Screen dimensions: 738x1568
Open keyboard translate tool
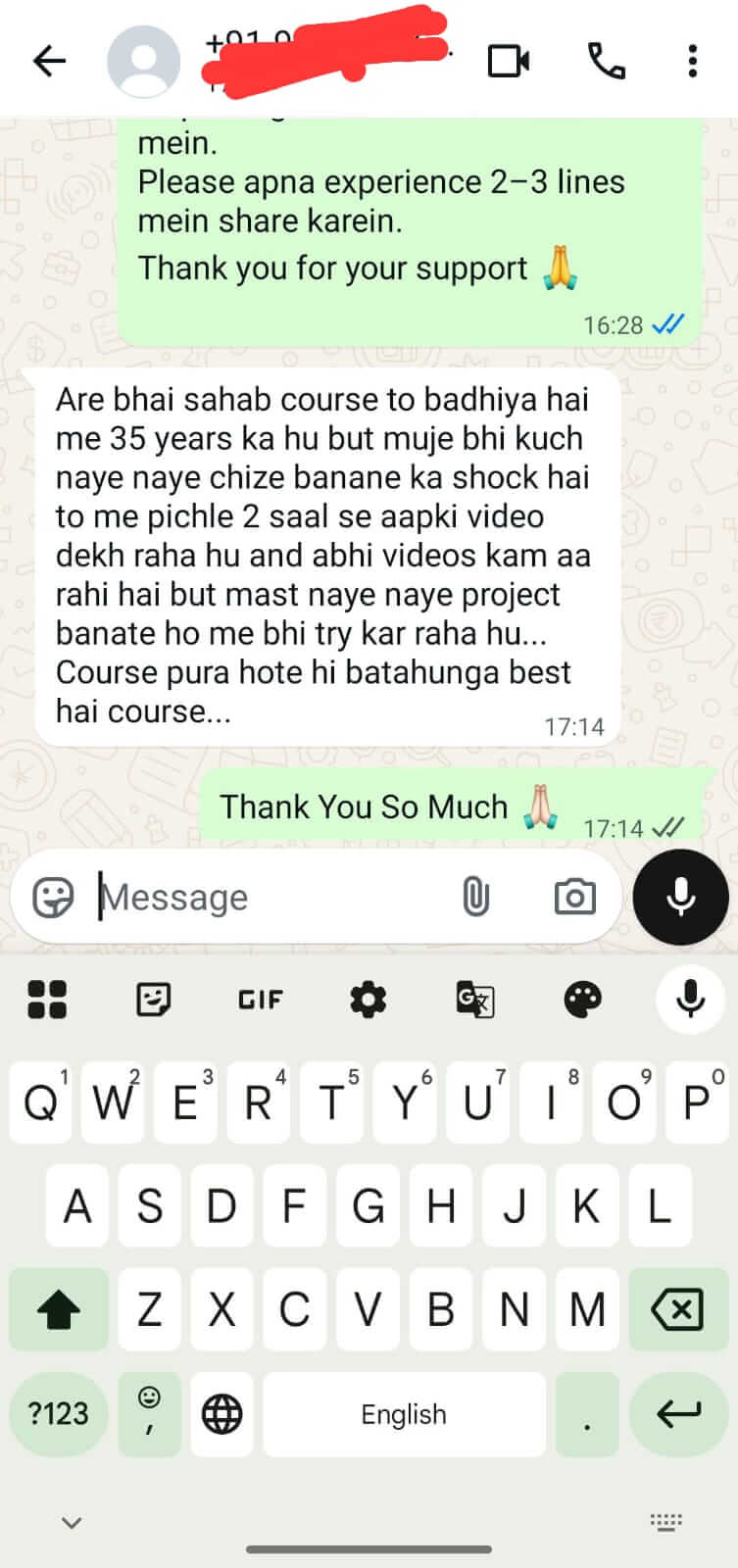(x=475, y=1000)
